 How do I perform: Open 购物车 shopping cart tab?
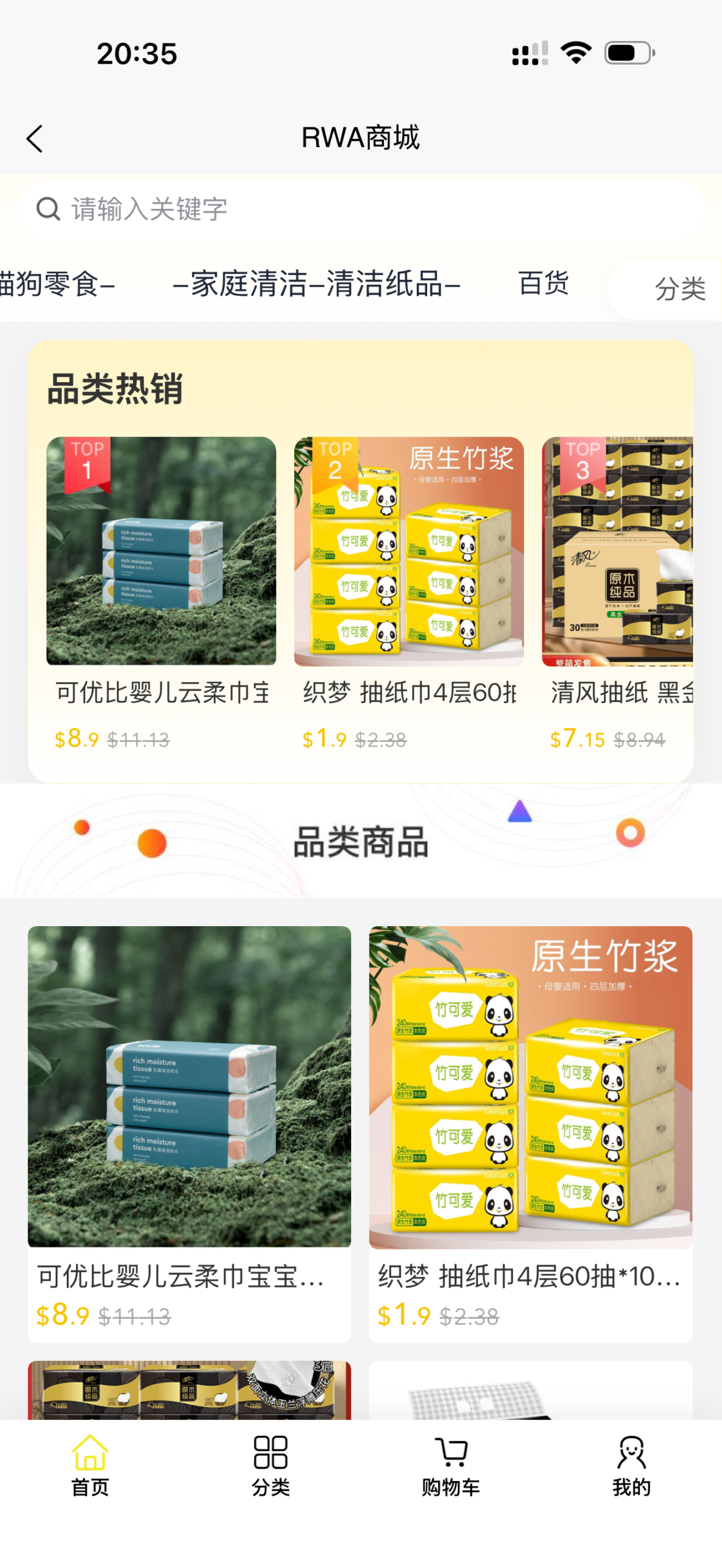pos(451,1464)
